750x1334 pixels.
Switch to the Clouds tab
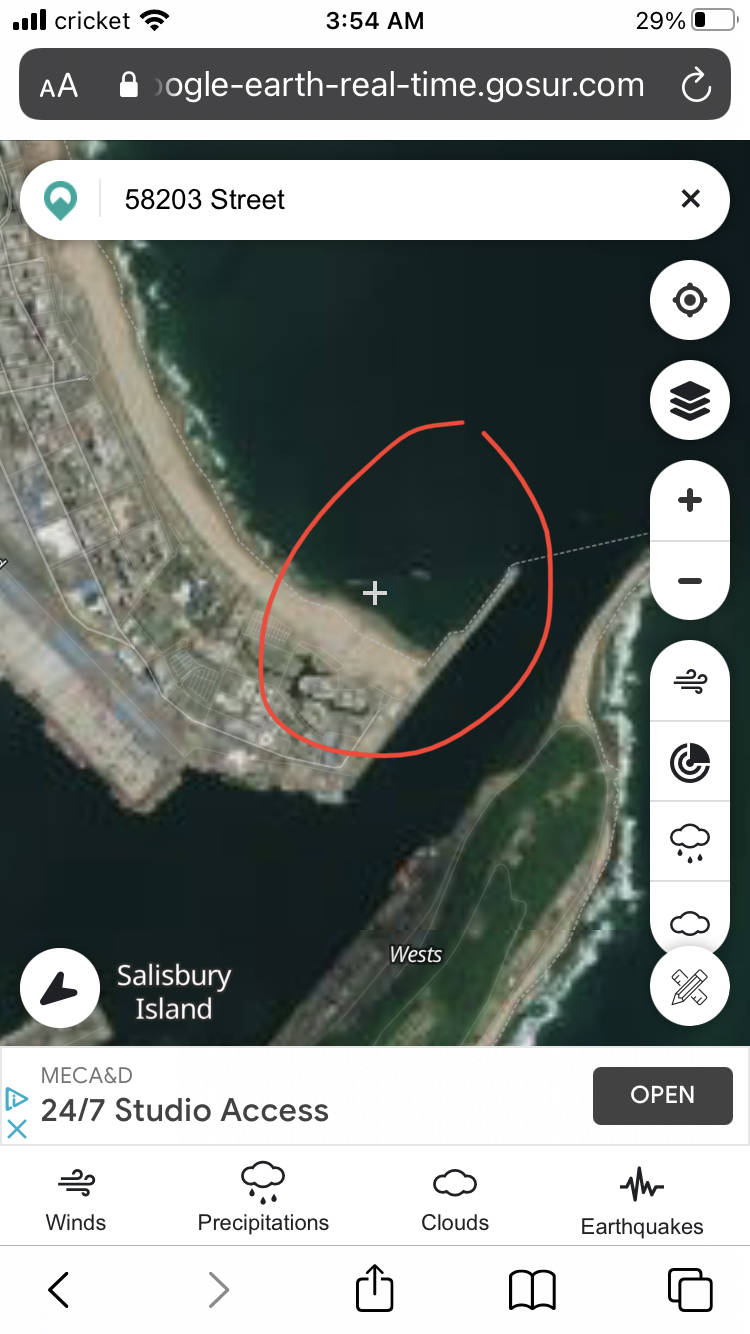point(455,1199)
